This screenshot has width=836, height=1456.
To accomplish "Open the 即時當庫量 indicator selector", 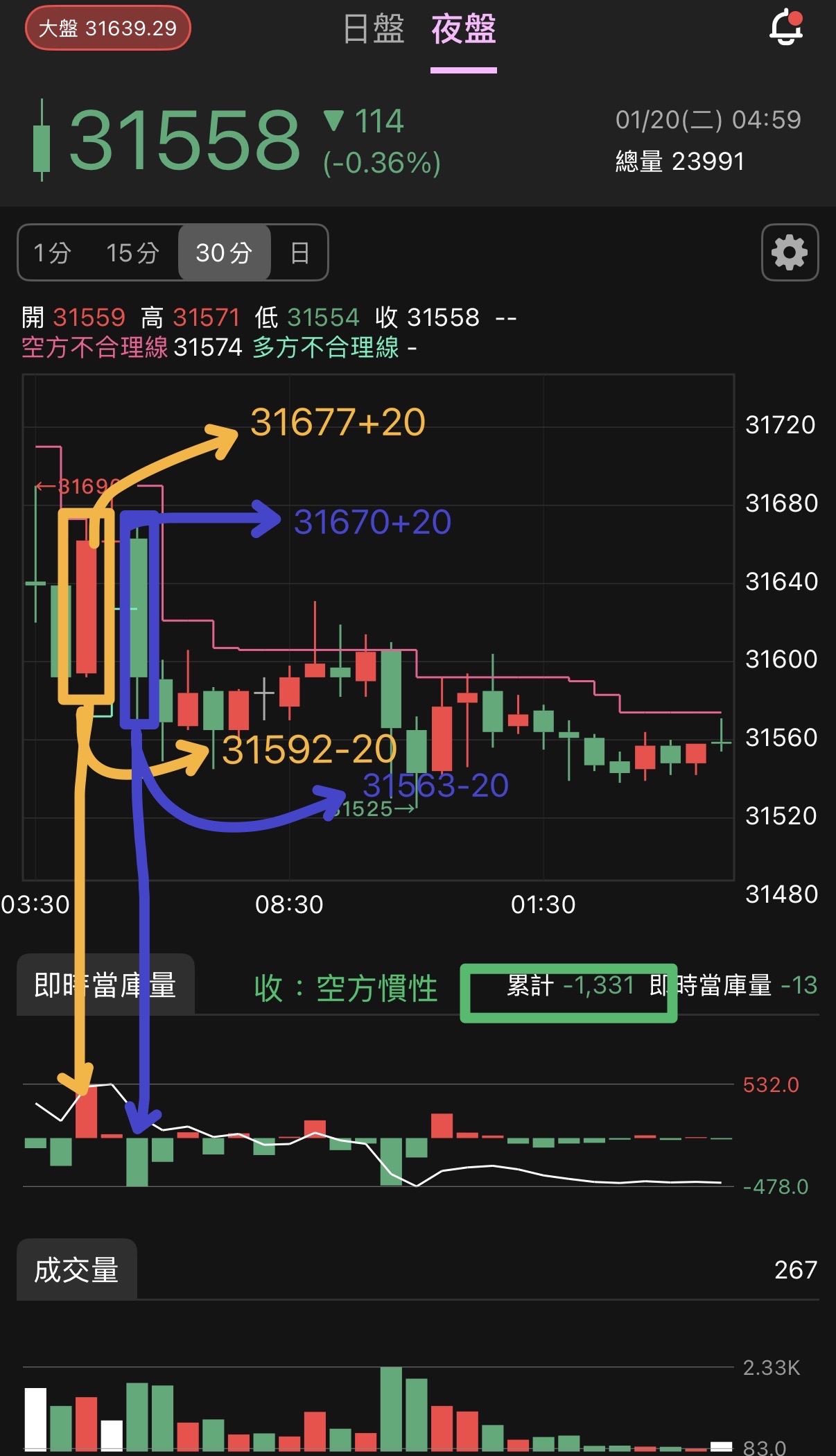I will tap(105, 985).
